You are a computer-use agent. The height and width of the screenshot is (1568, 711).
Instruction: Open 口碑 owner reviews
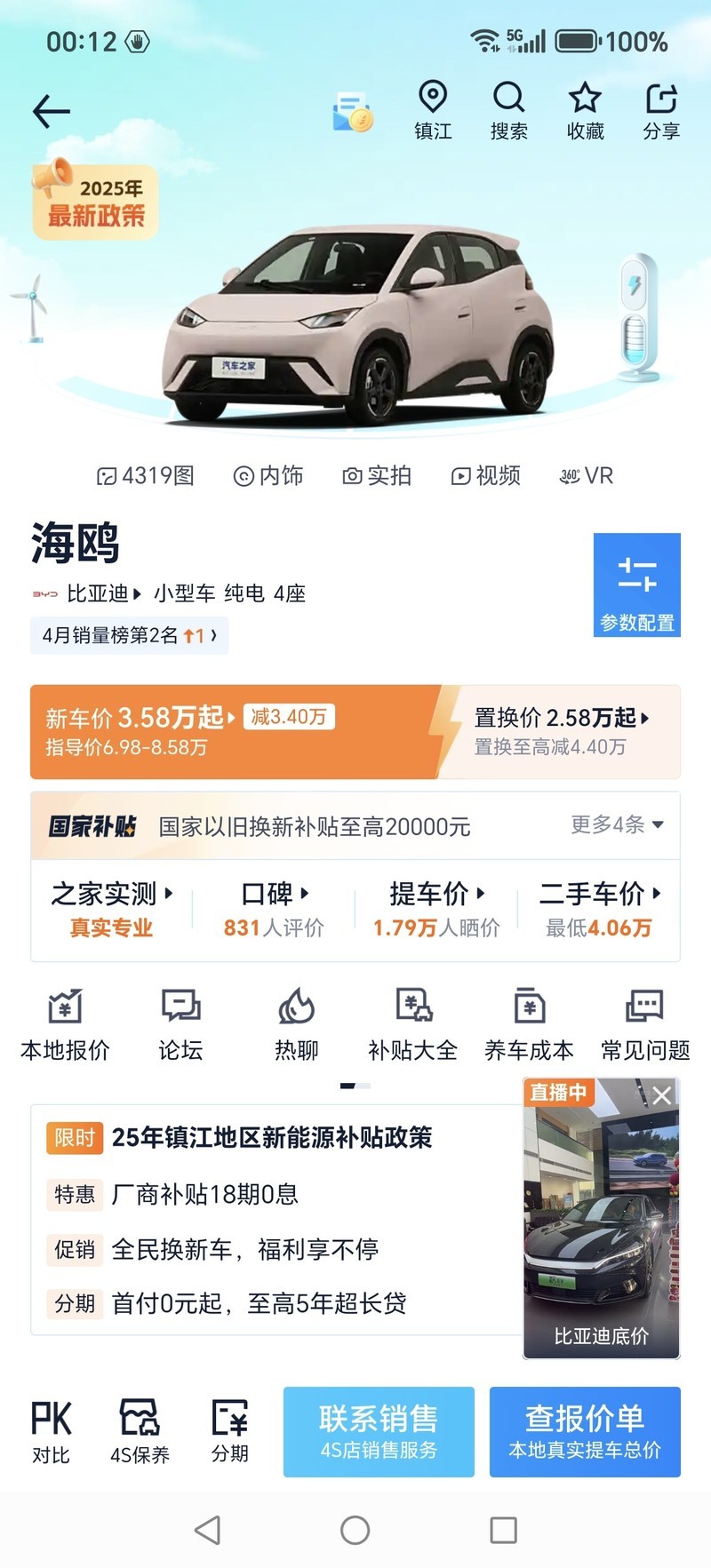(274, 909)
